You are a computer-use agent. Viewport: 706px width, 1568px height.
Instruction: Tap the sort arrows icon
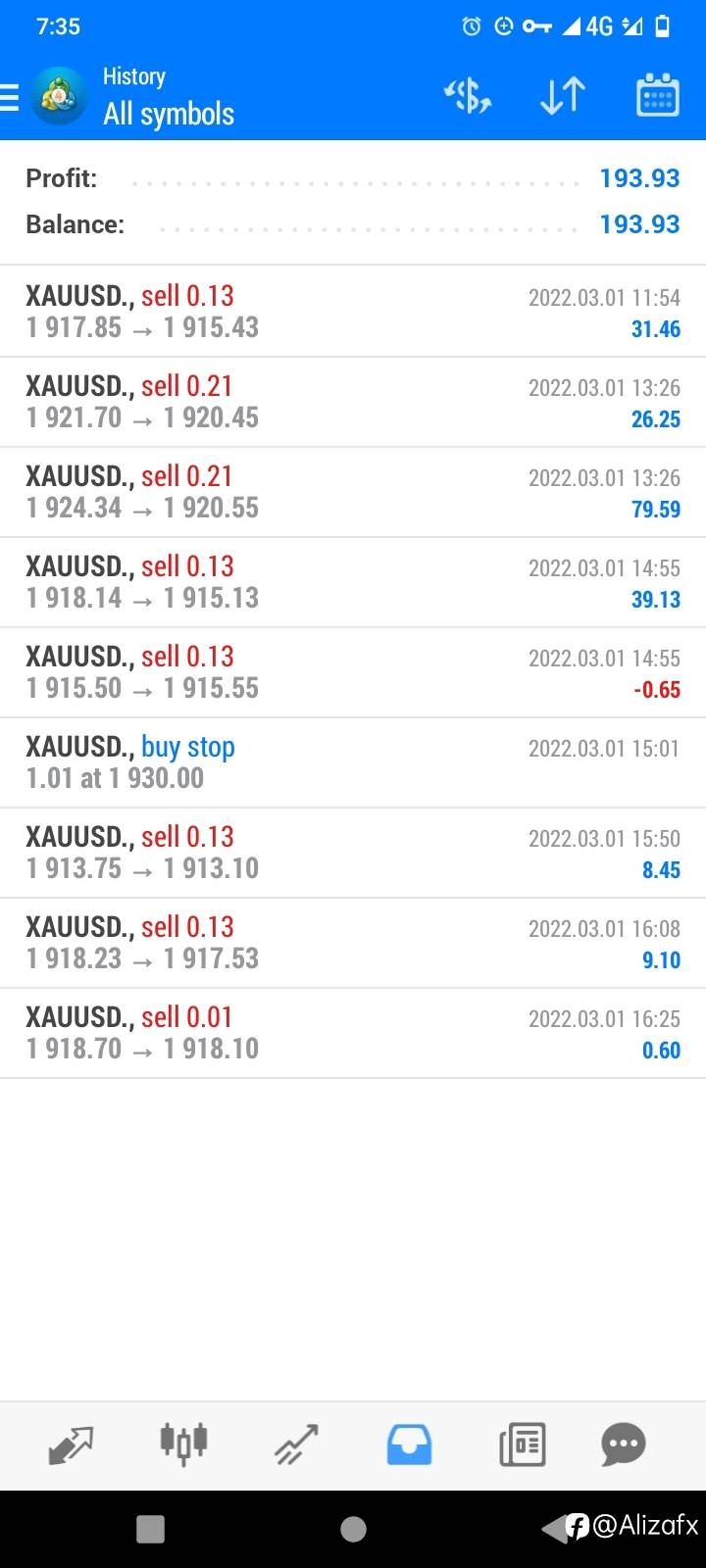[563, 96]
